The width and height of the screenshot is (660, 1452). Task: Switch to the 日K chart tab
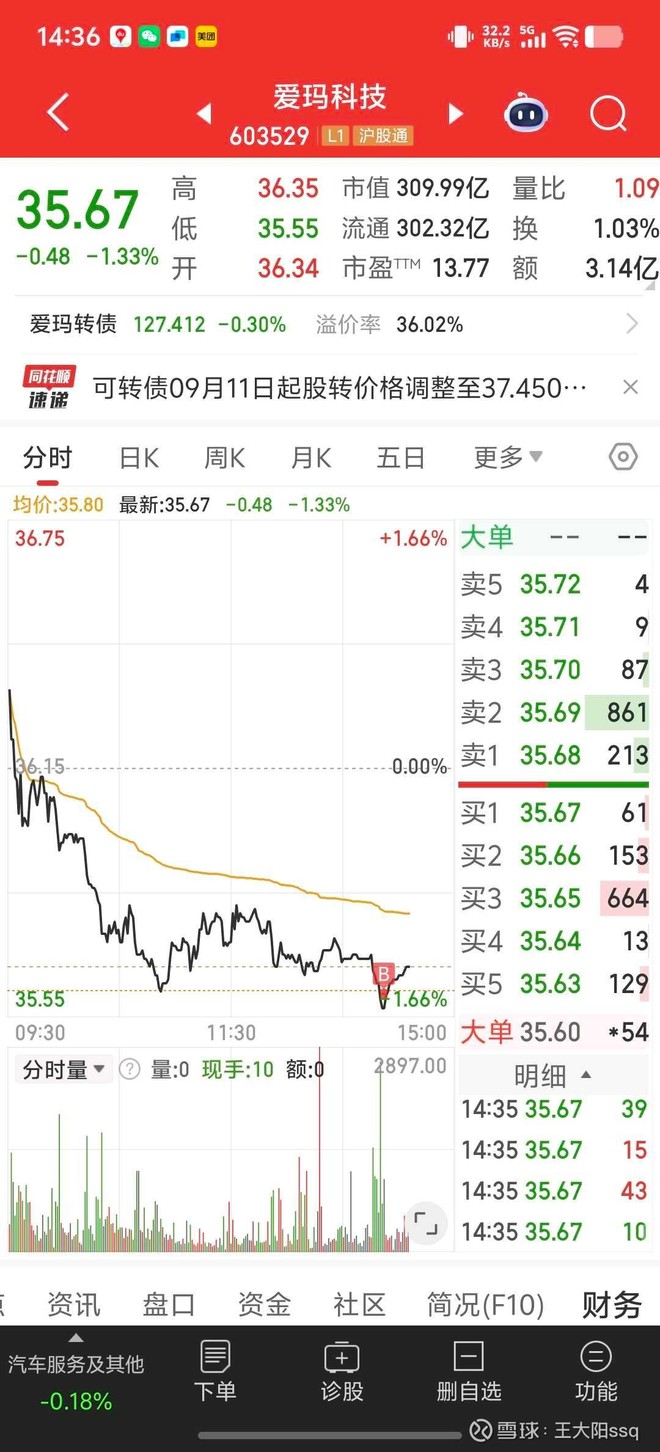click(x=139, y=458)
